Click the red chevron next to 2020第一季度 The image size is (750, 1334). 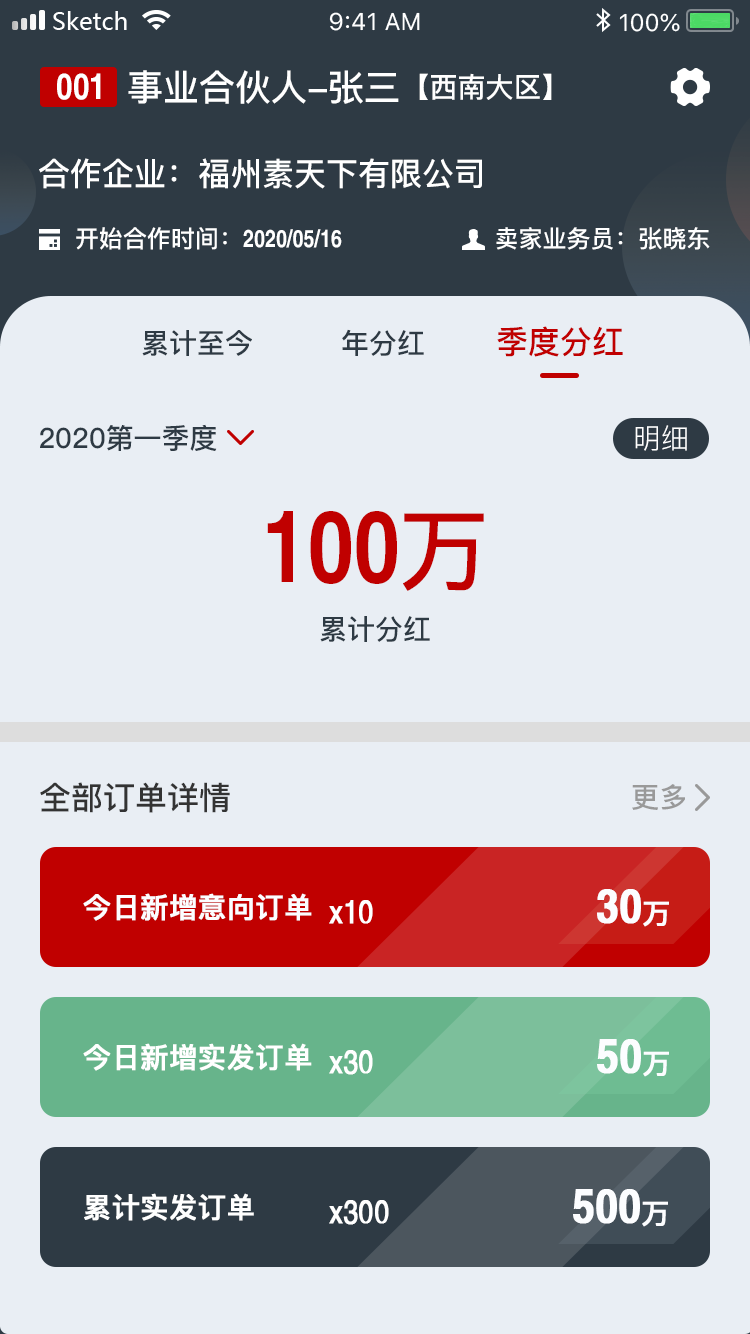tap(240, 438)
